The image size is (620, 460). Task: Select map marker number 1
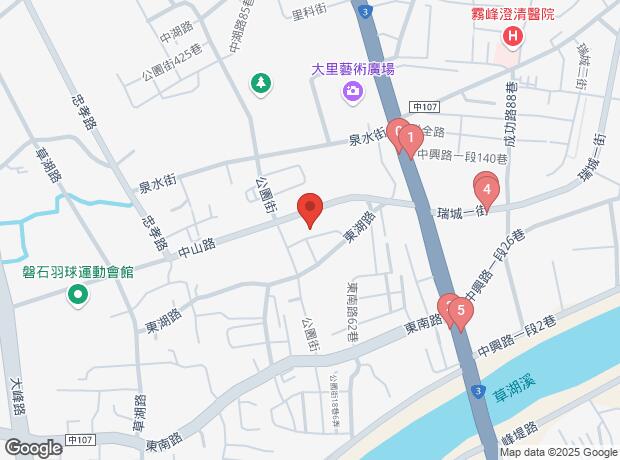(x=409, y=138)
